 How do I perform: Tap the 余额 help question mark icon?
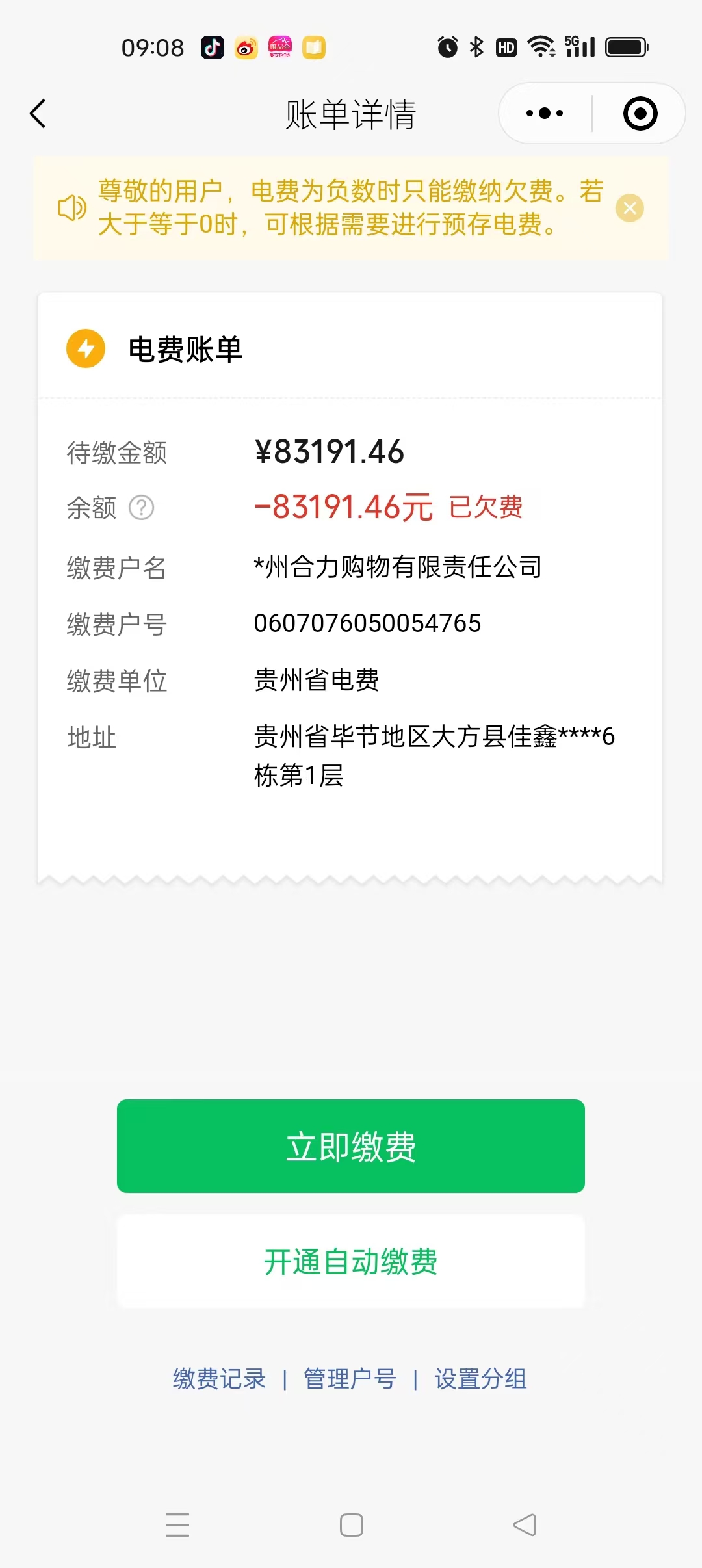click(142, 508)
